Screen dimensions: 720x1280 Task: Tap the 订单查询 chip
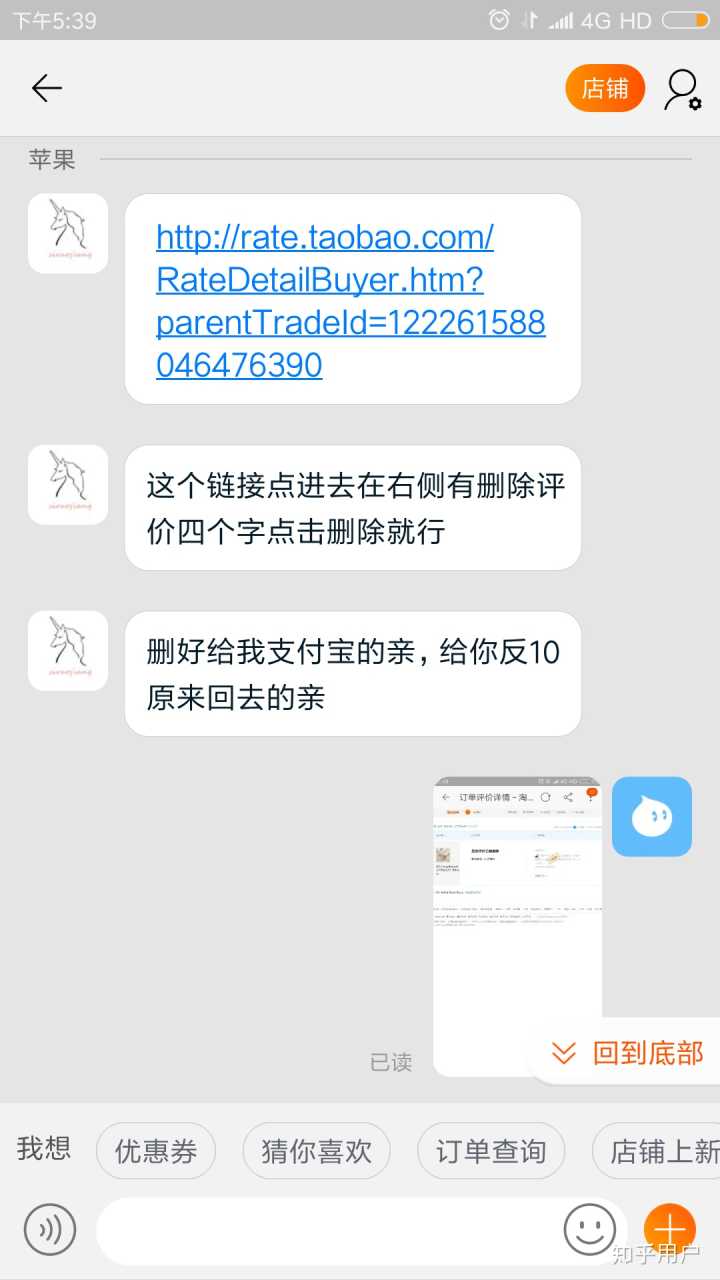point(491,1151)
